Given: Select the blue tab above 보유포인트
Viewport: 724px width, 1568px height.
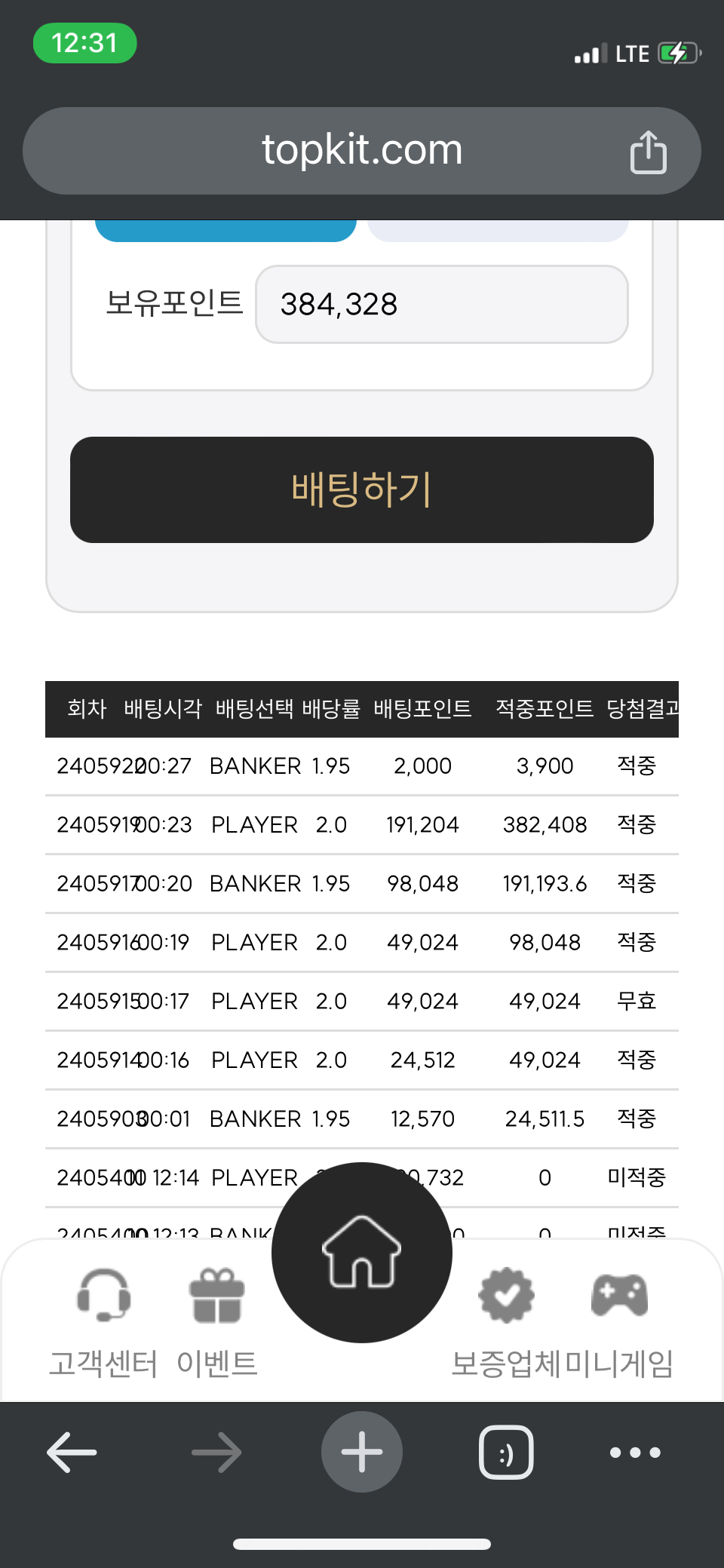Looking at the screenshot, I should (x=225, y=230).
